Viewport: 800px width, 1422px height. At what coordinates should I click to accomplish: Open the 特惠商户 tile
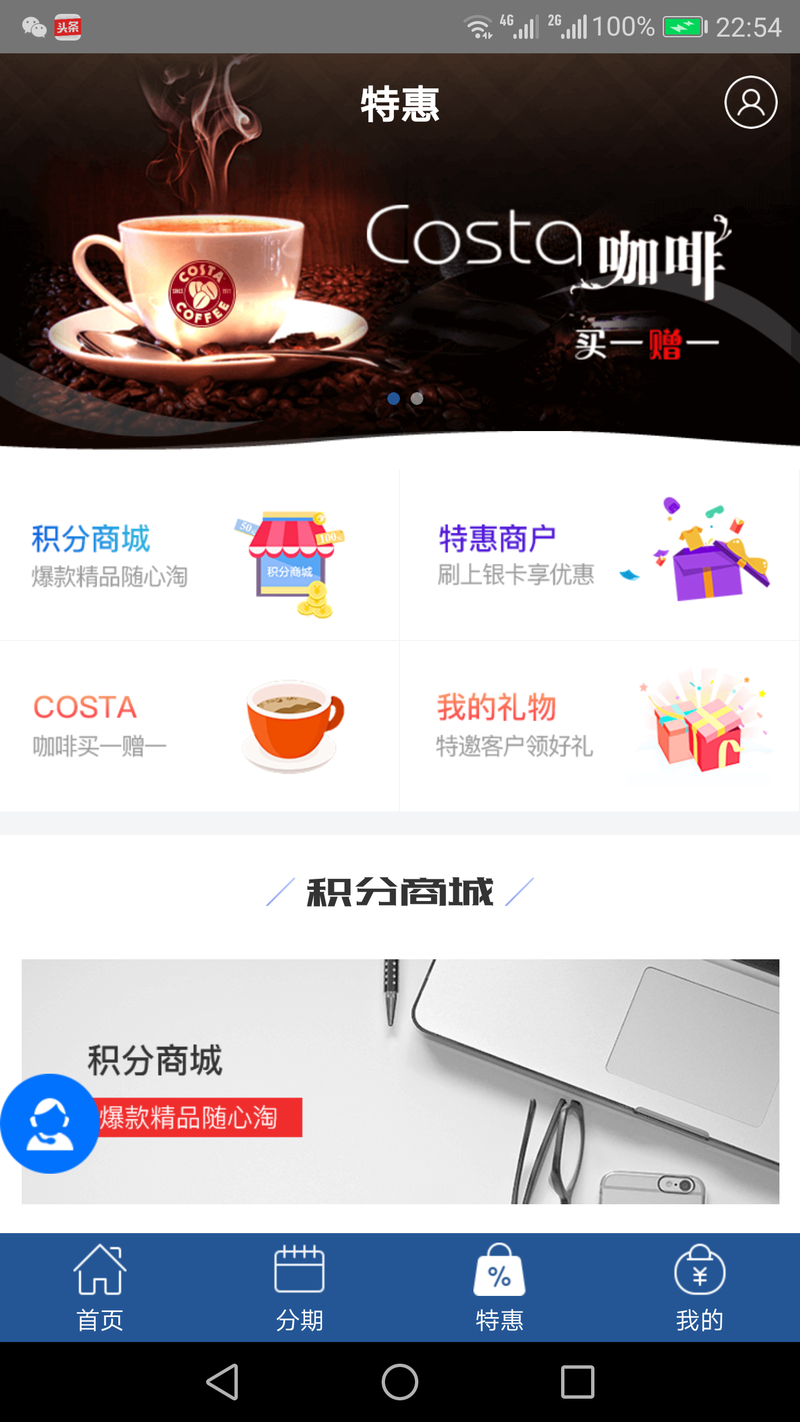click(600, 556)
